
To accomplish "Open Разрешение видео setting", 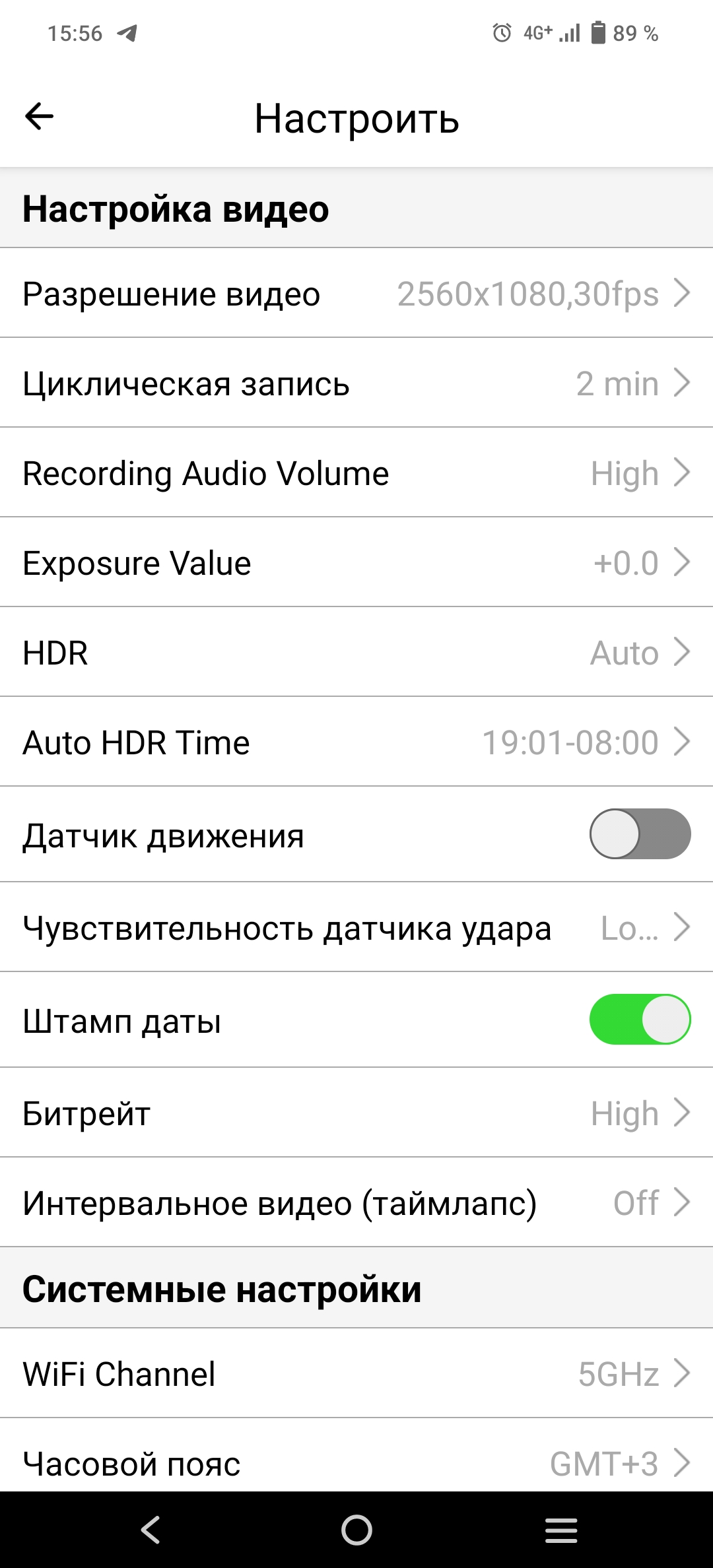I will (356, 294).
